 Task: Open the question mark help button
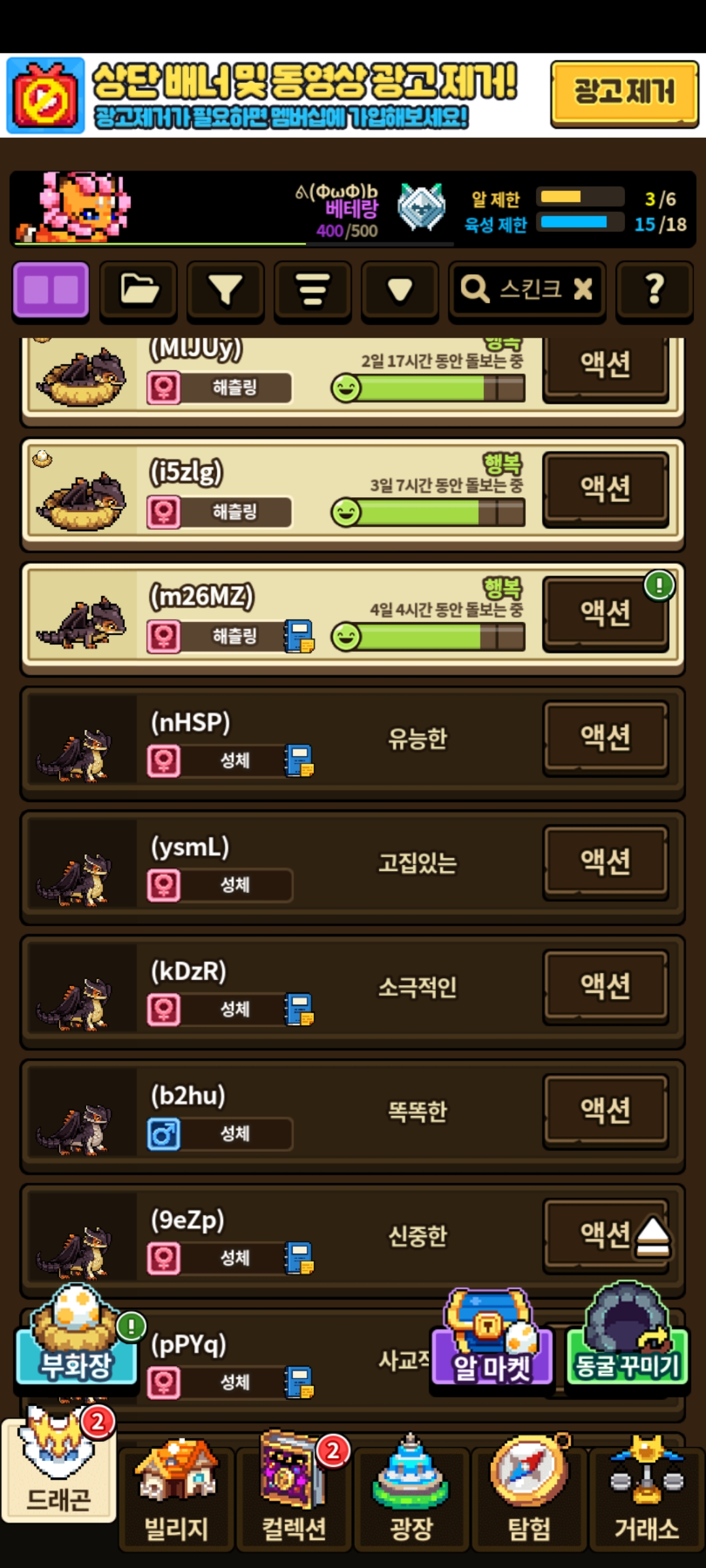pos(654,291)
